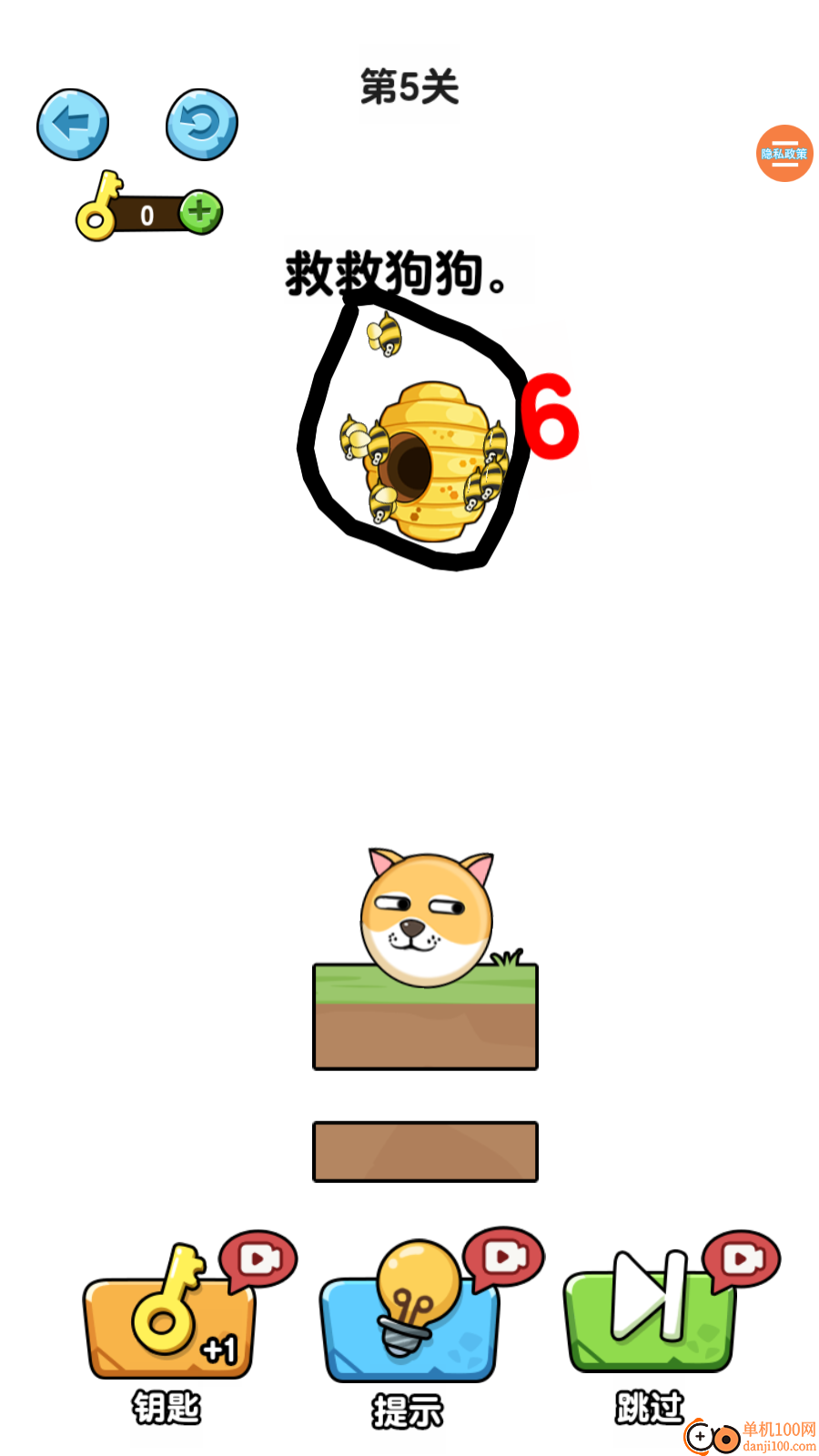Viewport: 819px width, 1456px height.
Task: Add more keys with the green plus
Action: (200, 212)
